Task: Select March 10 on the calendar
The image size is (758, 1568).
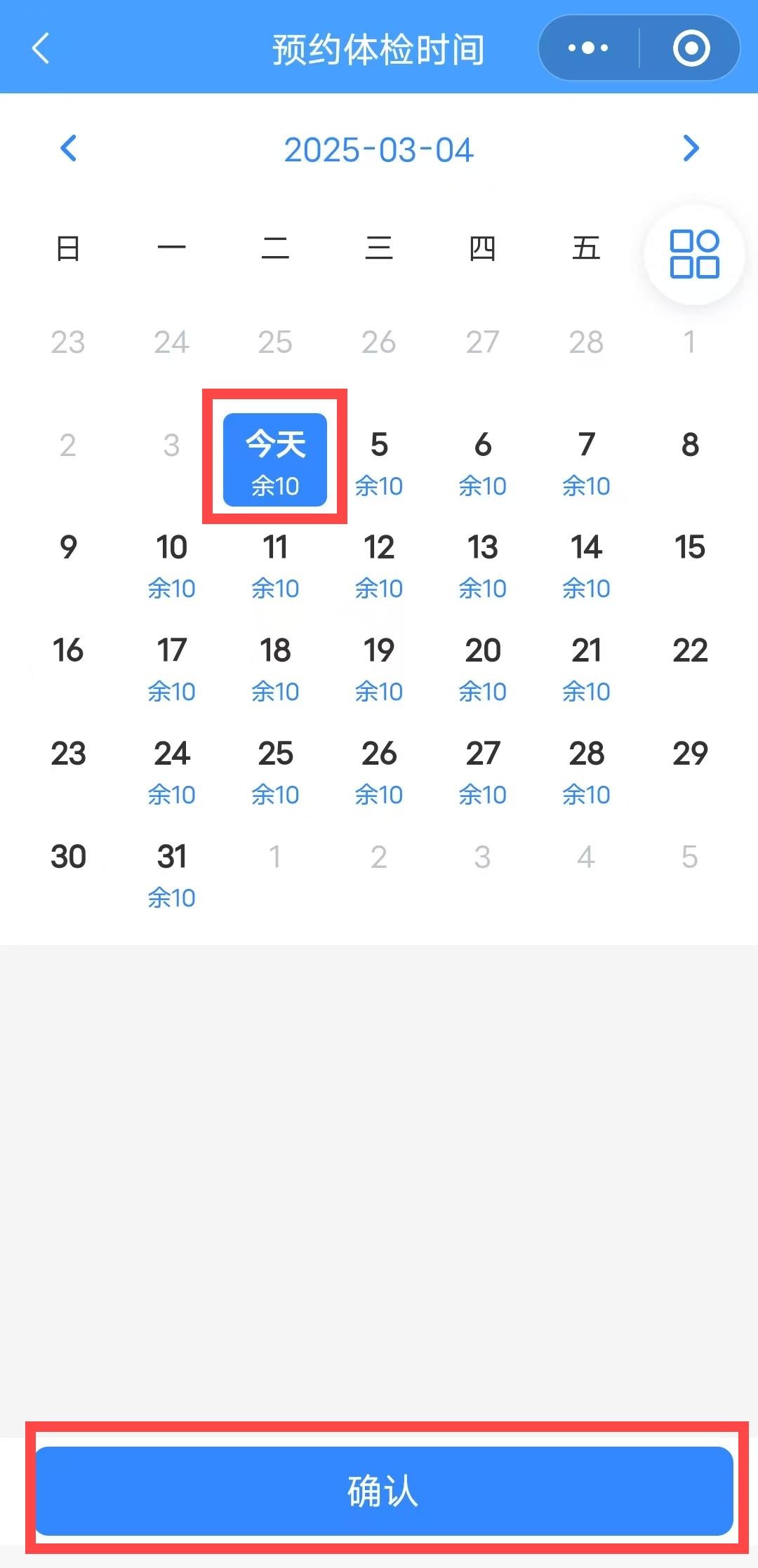Action: click(x=172, y=565)
